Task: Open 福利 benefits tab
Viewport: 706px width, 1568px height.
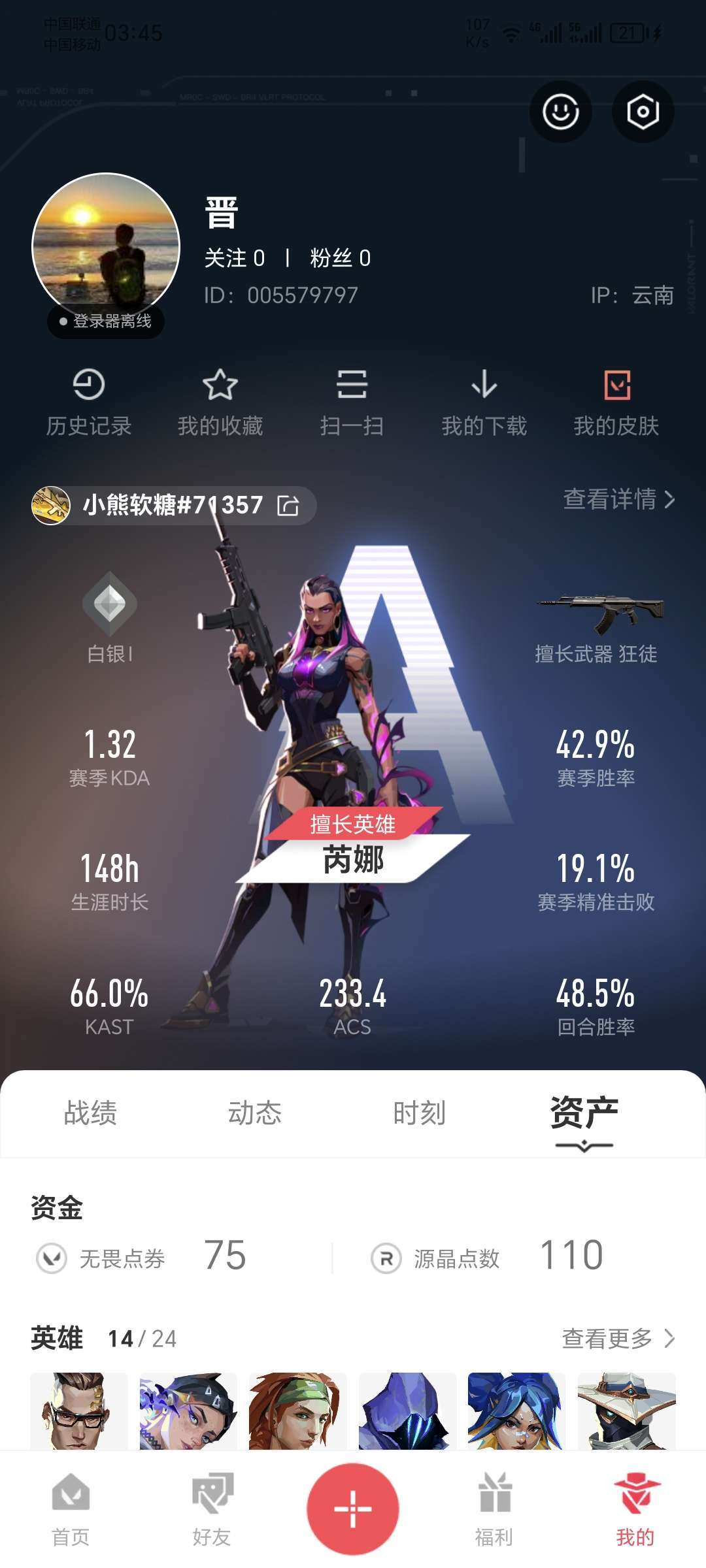Action: 494,1509
